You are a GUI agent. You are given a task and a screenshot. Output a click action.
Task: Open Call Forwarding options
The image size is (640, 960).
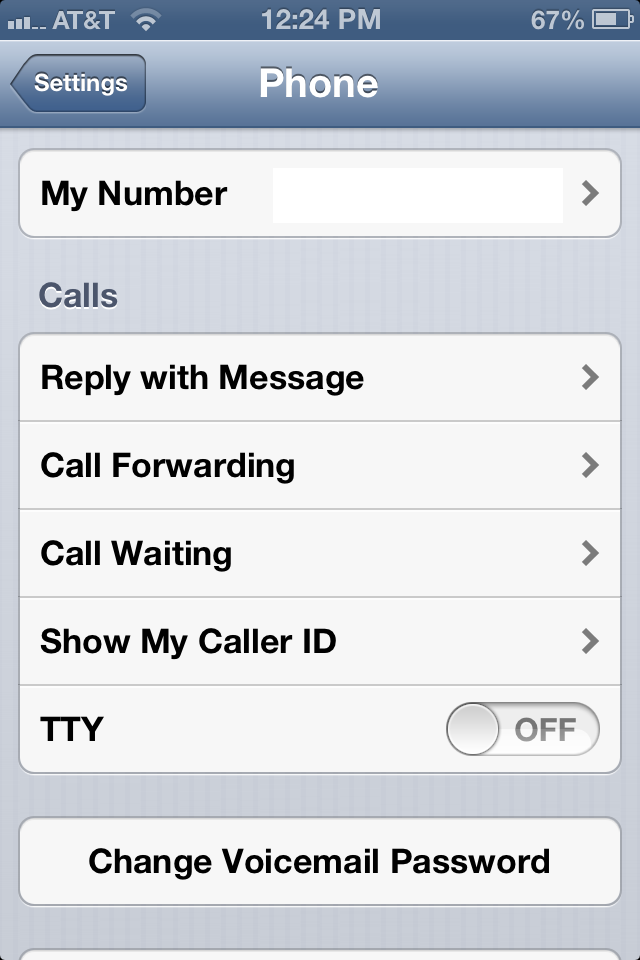(x=320, y=466)
